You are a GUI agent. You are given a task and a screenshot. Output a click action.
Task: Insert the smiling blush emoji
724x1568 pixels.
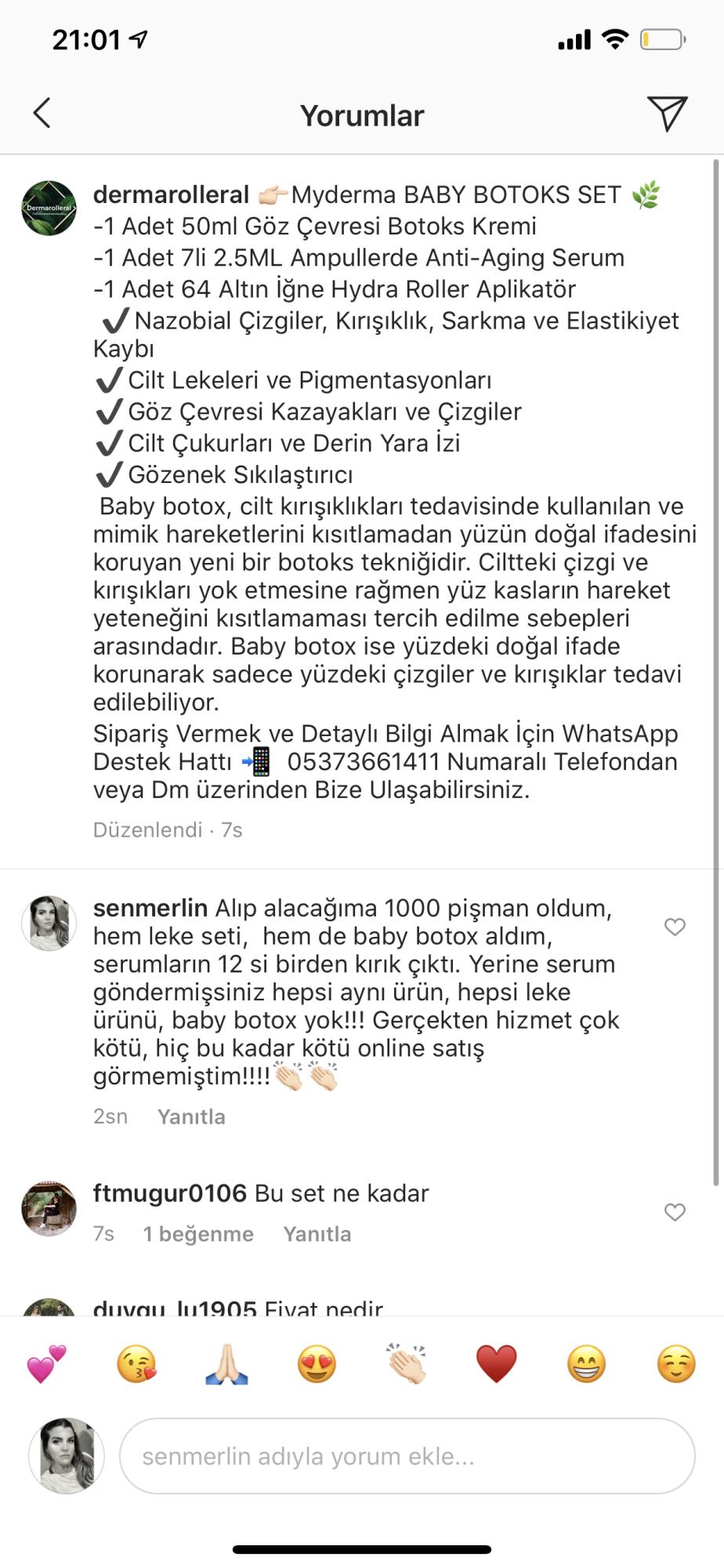tap(676, 1364)
